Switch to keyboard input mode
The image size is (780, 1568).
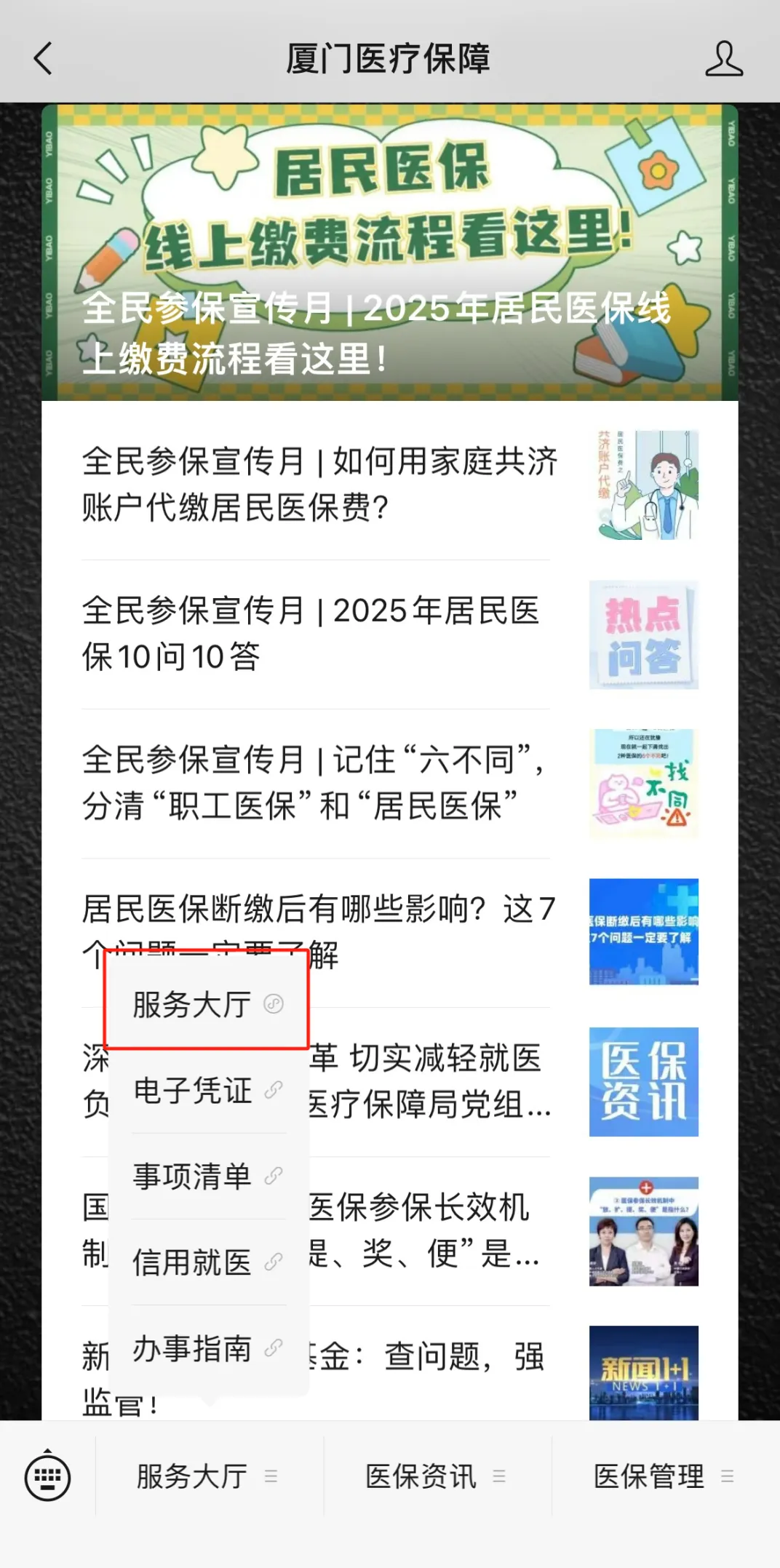coord(48,1477)
